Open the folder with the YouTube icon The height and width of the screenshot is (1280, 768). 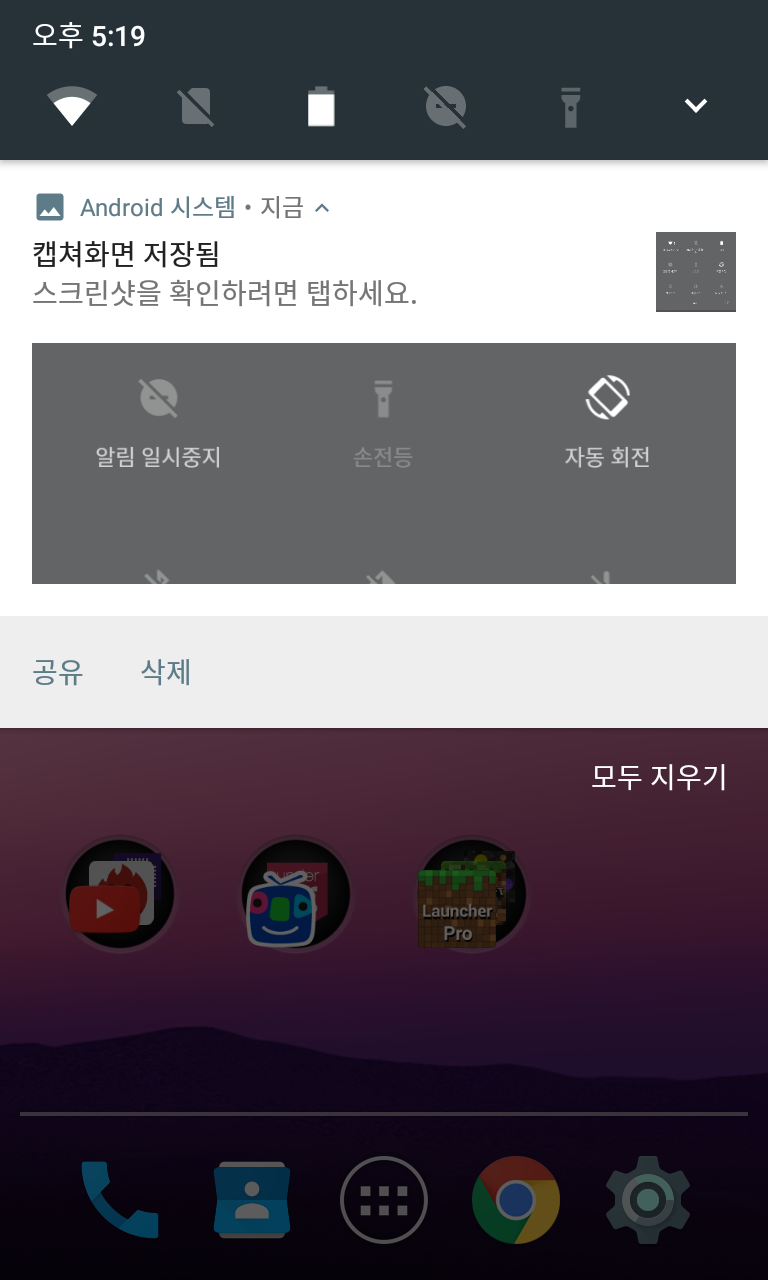coord(120,895)
